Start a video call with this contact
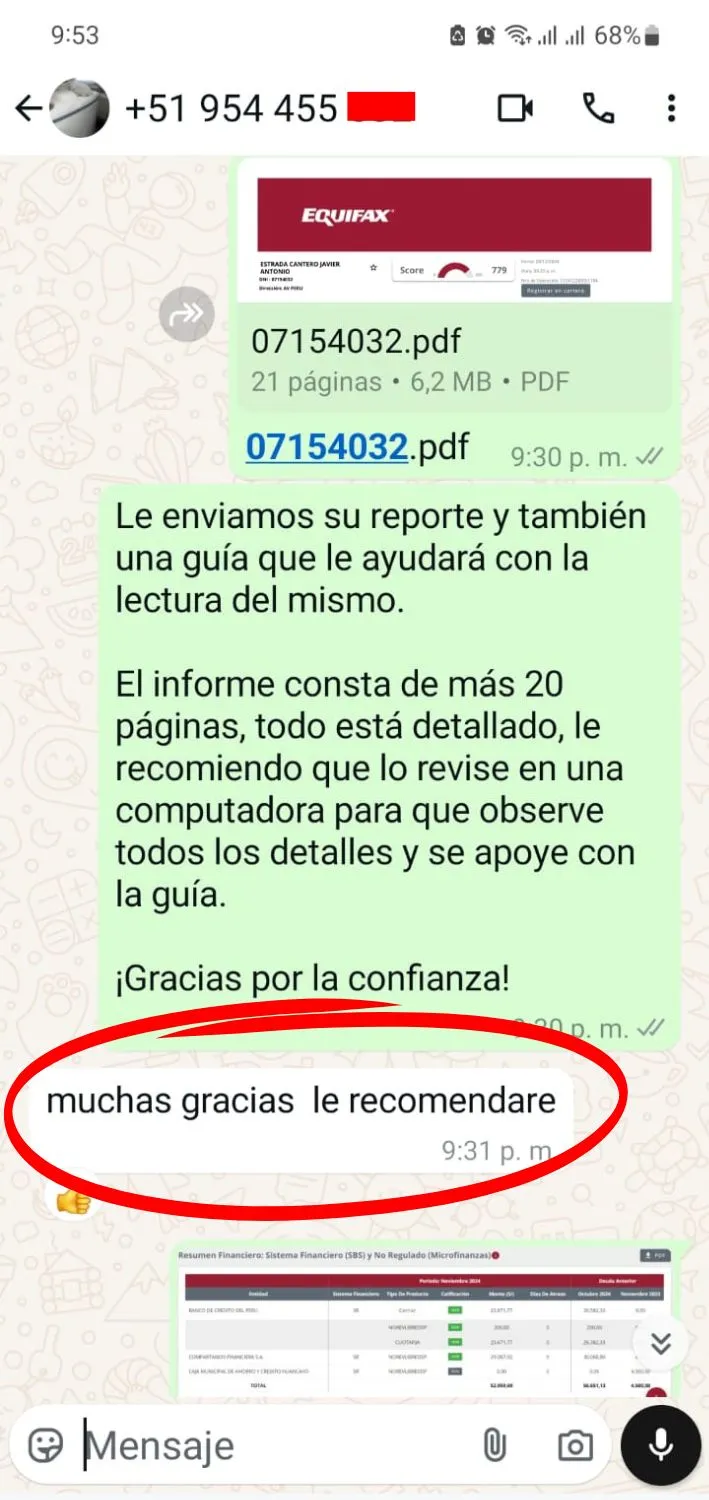 [x=515, y=108]
